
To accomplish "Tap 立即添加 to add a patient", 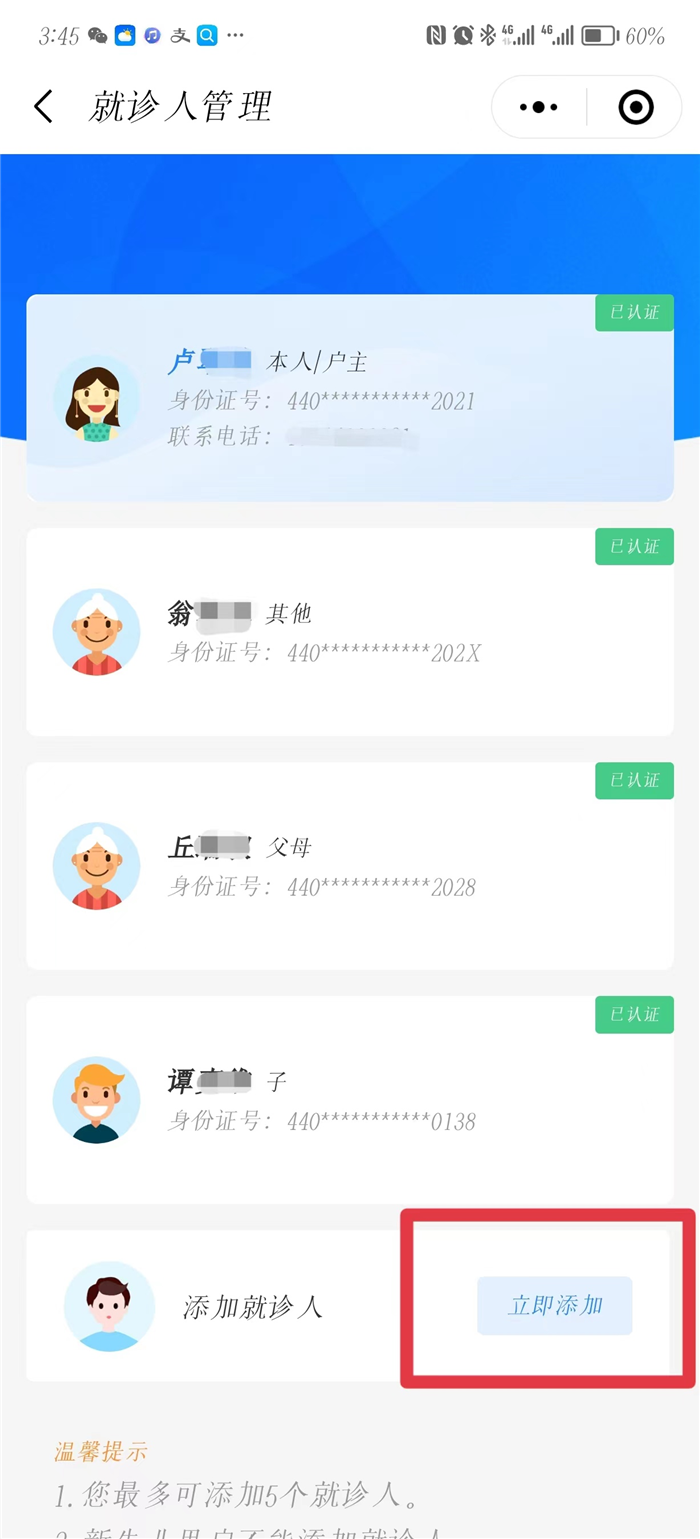I will point(555,1306).
